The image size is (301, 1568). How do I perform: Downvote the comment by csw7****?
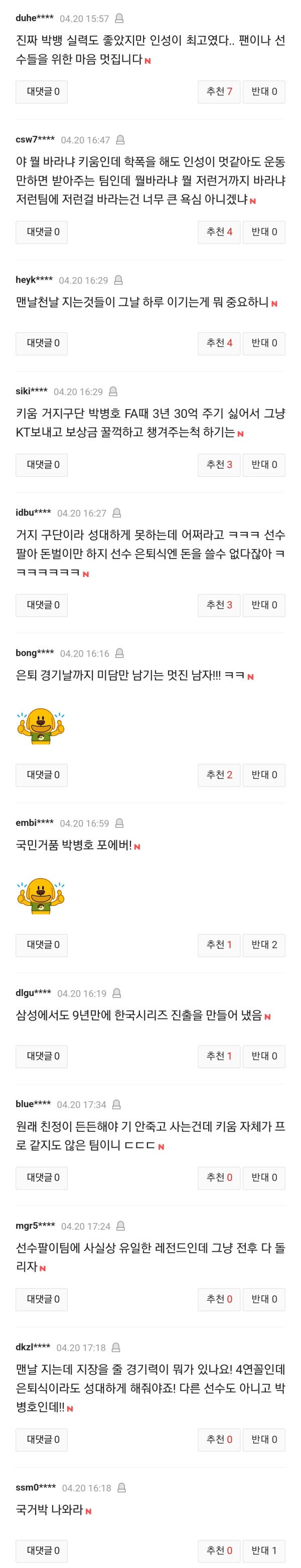tap(264, 232)
